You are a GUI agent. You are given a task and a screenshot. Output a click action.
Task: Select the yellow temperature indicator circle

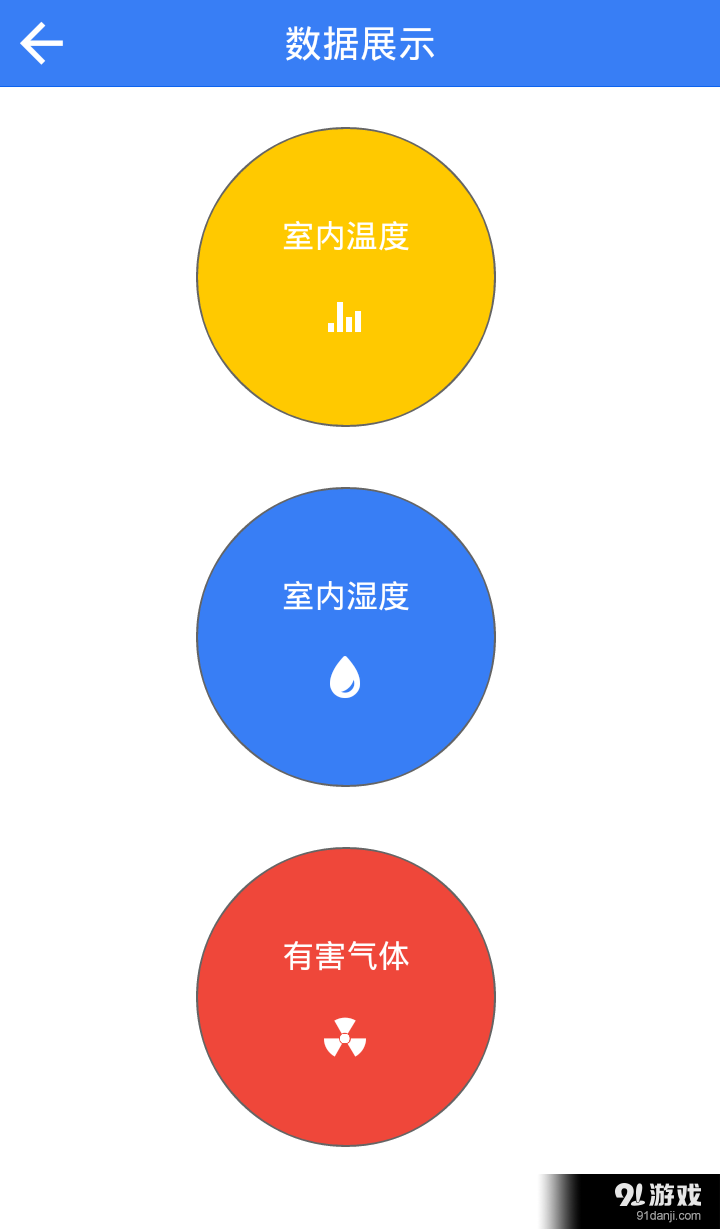coord(346,277)
